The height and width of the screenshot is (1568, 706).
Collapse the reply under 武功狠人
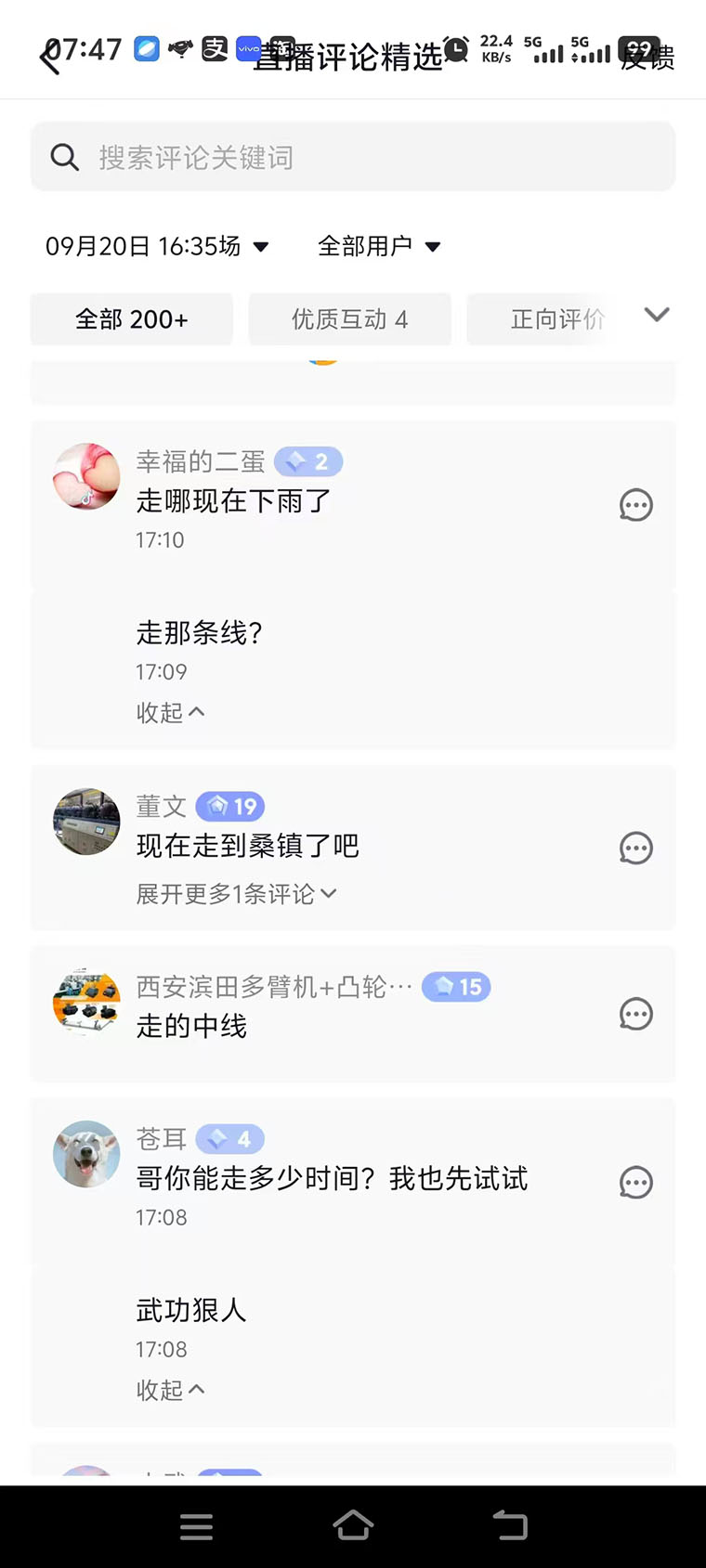point(170,1390)
